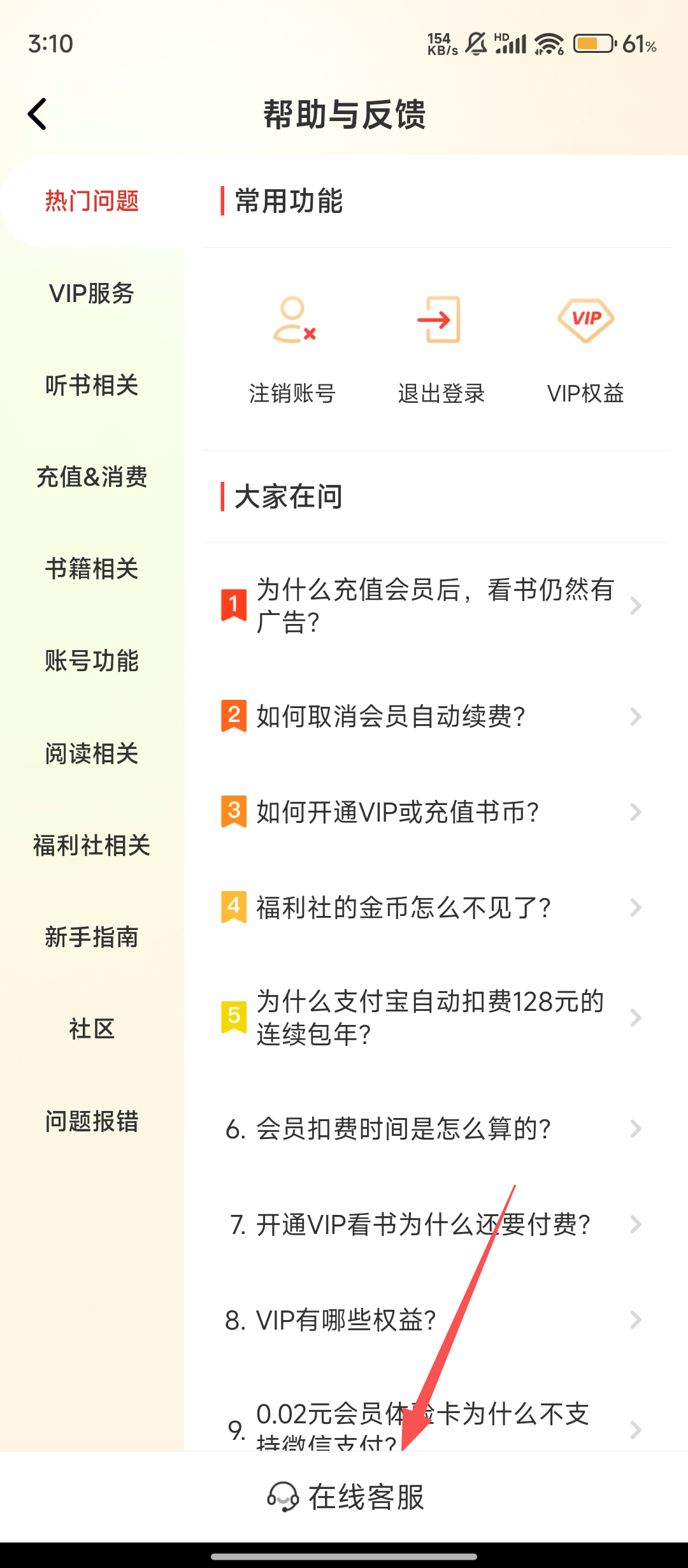Go back from 帮助与反馈 page
688x1568 pixels.
pos(38,115)
